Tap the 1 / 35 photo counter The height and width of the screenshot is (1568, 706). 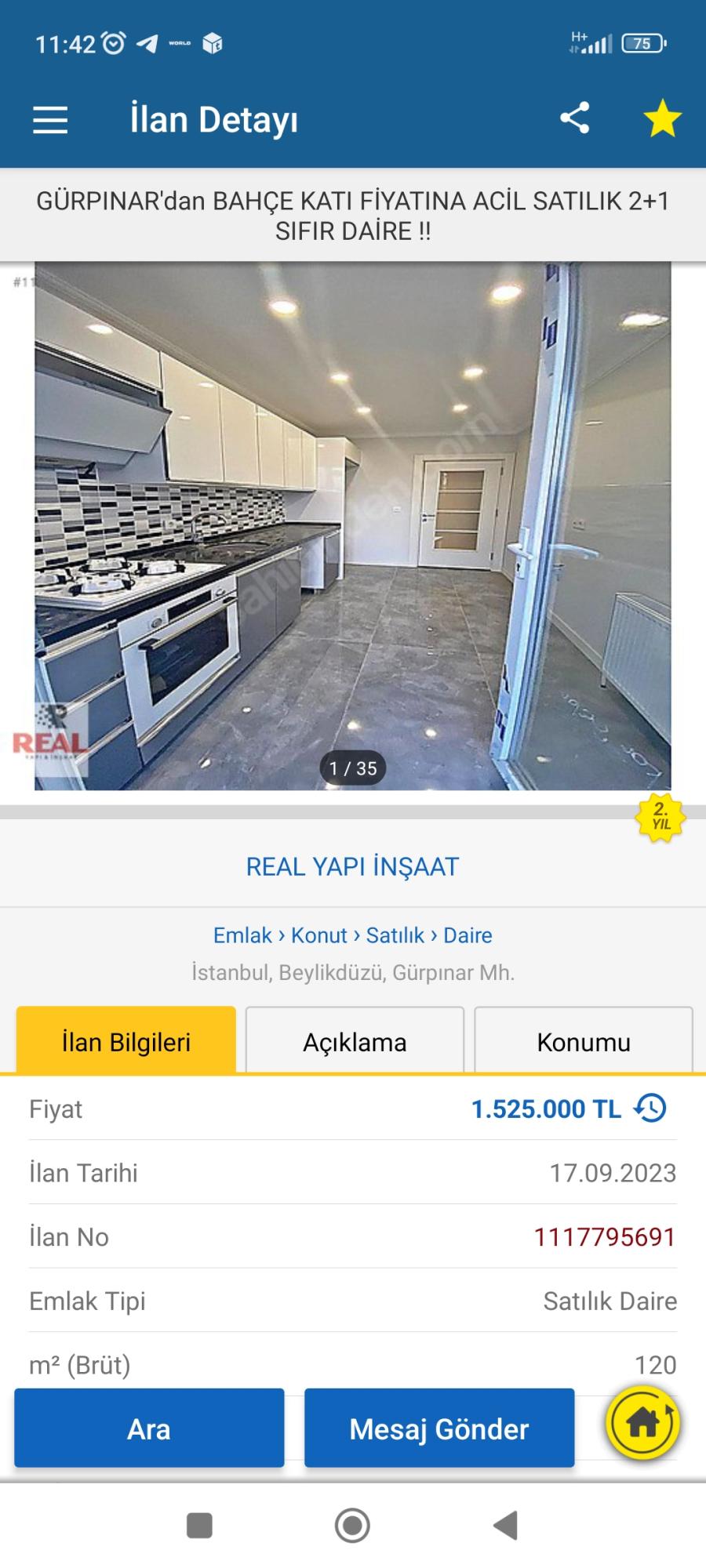[x=352, y=768]
